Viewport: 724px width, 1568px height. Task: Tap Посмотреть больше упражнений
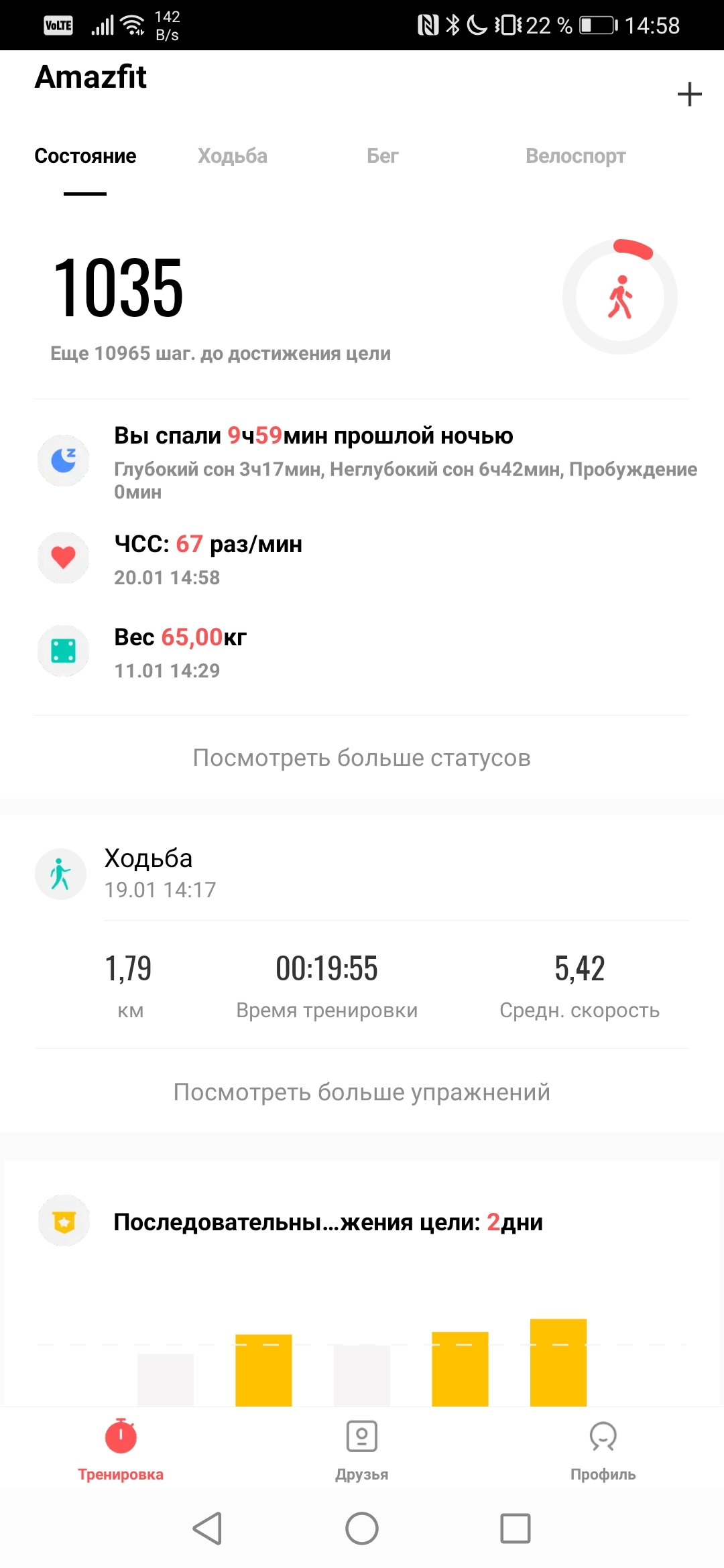pyautogui.click(x=362, y=1092)
